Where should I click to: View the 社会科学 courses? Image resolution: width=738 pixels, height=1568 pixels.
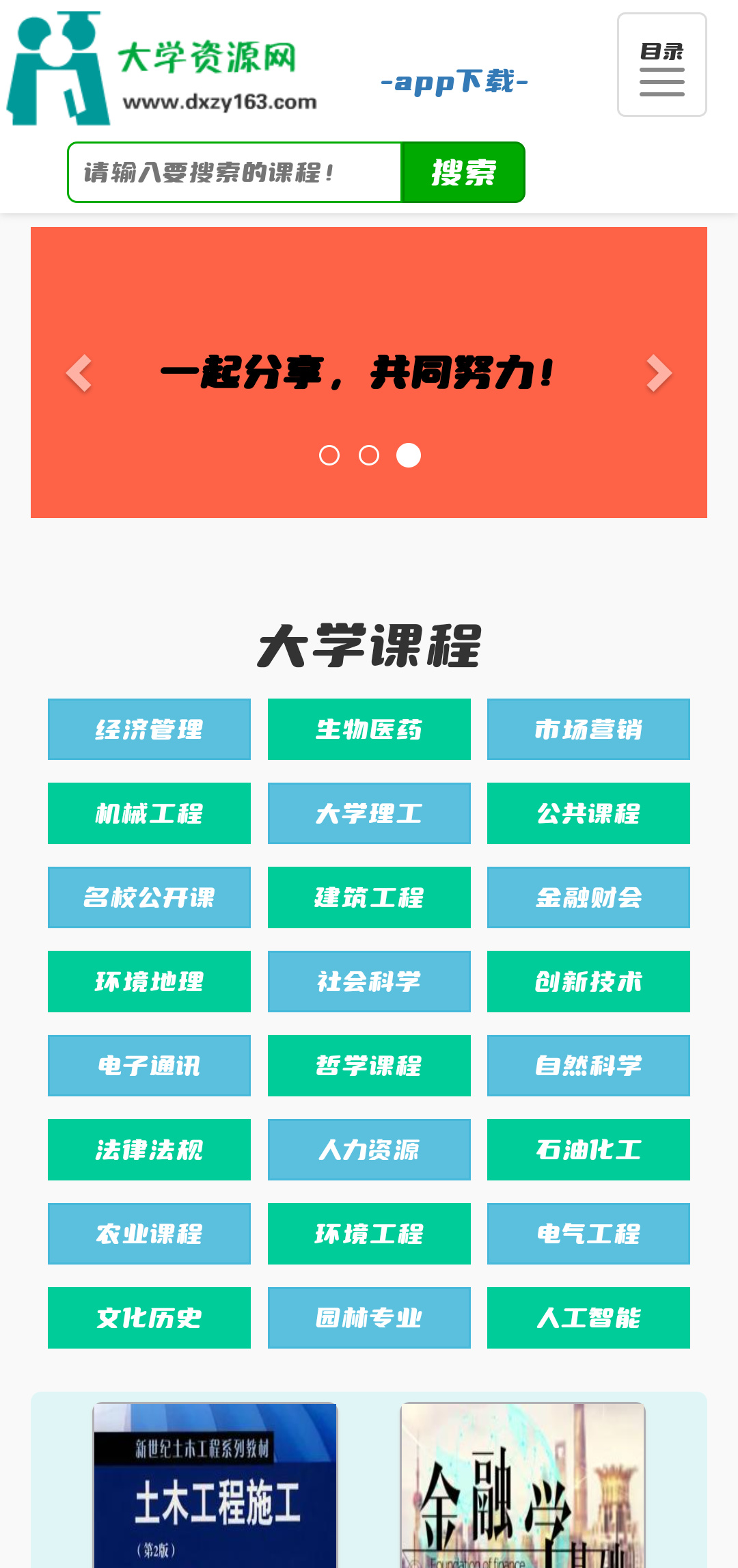pos(369,982)
